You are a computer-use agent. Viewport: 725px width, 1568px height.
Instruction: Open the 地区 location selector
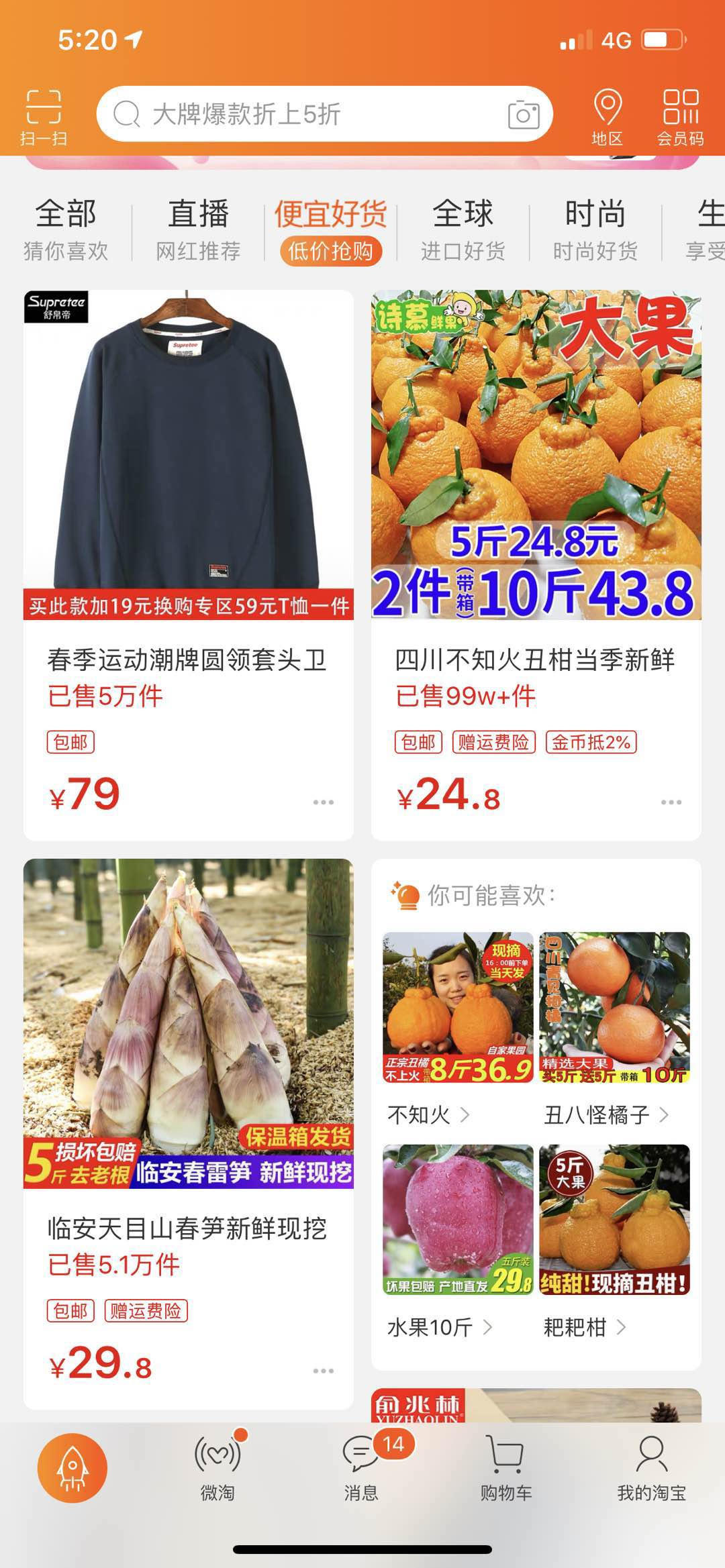point(607,116)
